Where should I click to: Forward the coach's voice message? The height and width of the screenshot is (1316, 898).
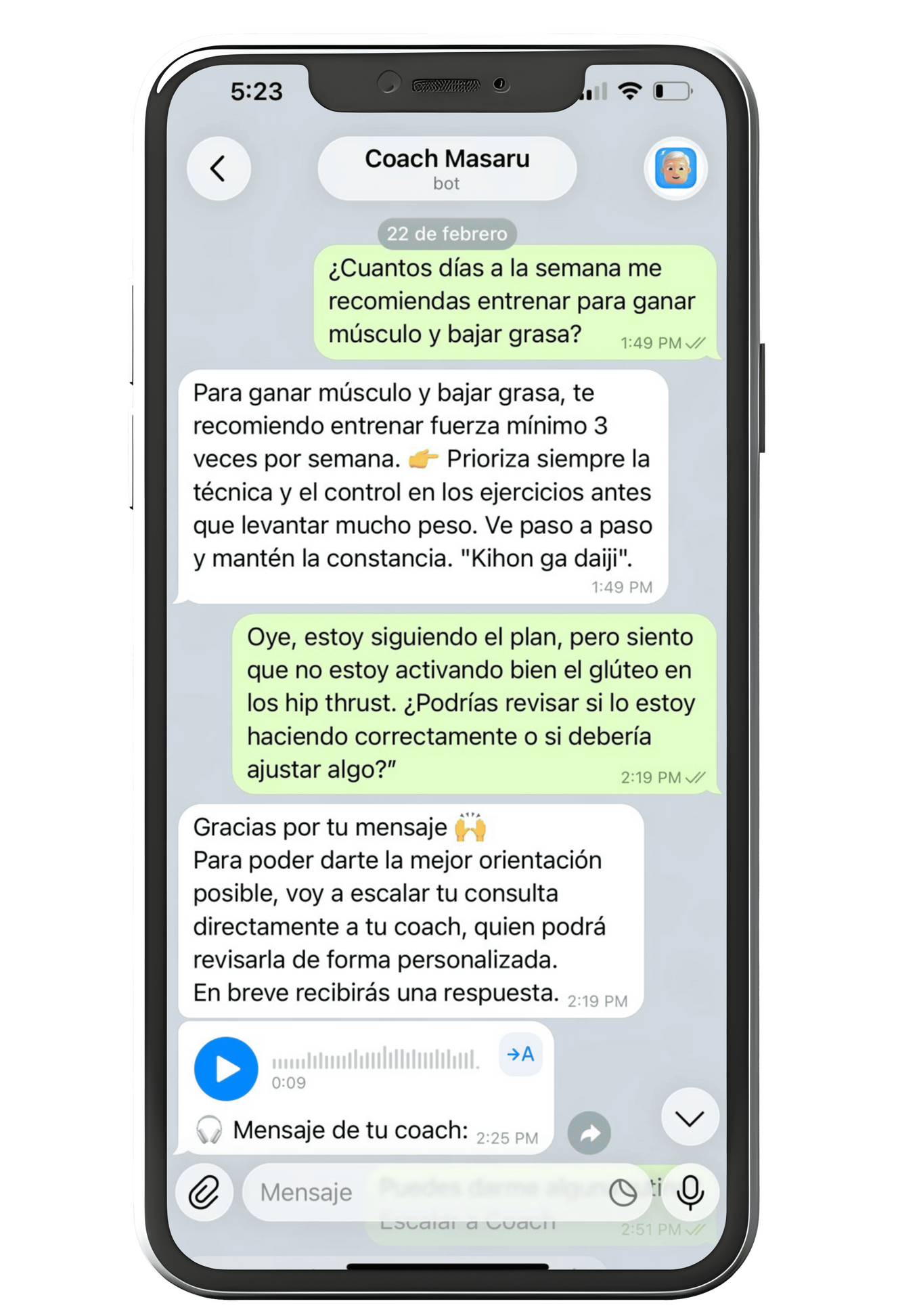589,1133
